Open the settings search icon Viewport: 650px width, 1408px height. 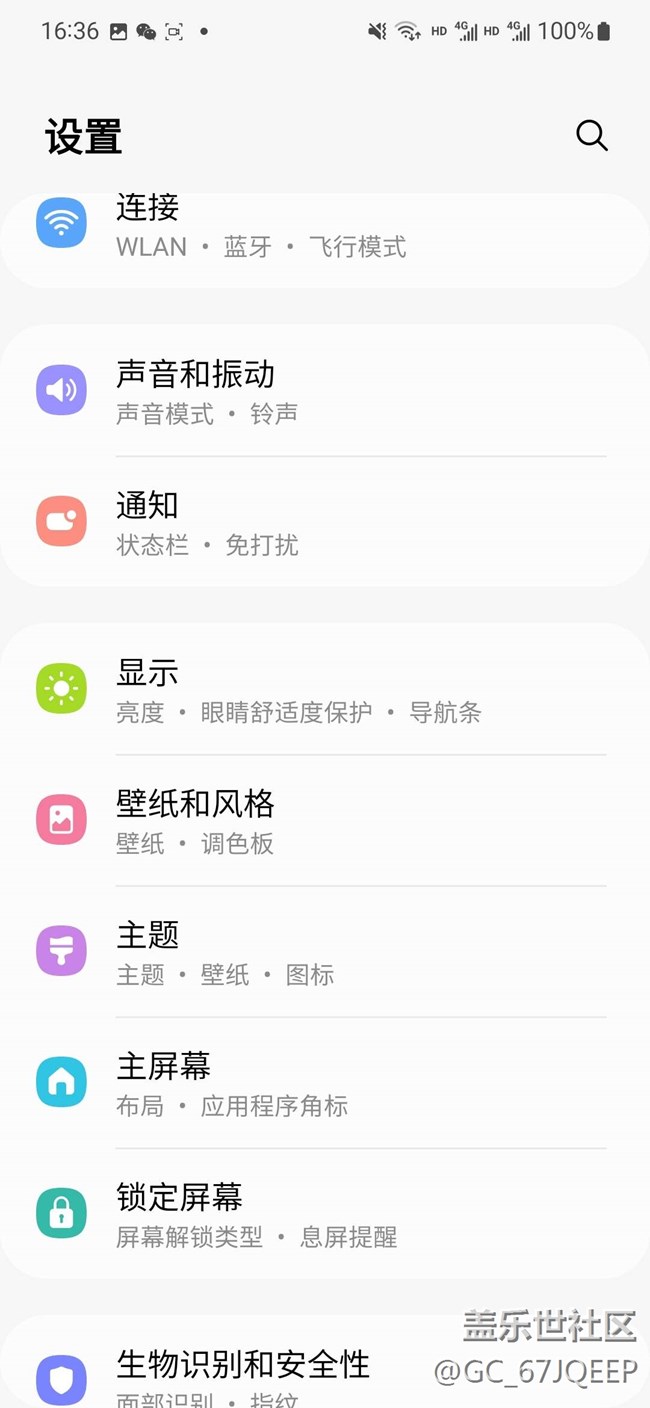coord(591,135)
